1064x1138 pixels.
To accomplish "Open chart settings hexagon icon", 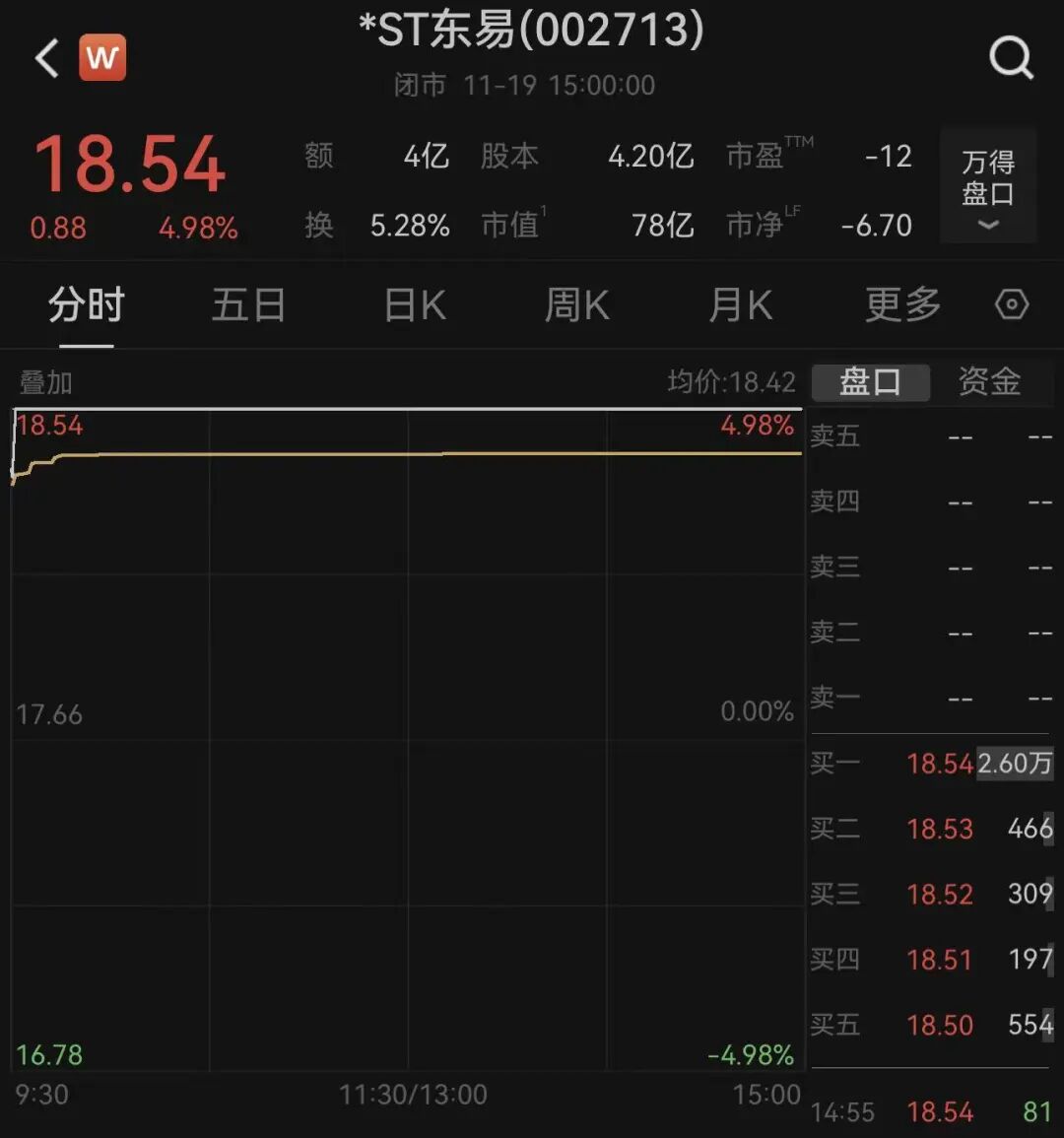I will coord(1012,305).
